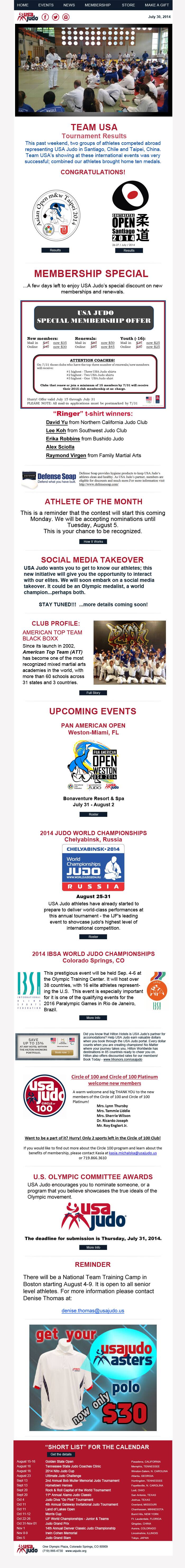Viewport: 185px width, 1568px height.
Task: Open Roster for 2014 Judo World Championships
Action: [x=93, y=937]
